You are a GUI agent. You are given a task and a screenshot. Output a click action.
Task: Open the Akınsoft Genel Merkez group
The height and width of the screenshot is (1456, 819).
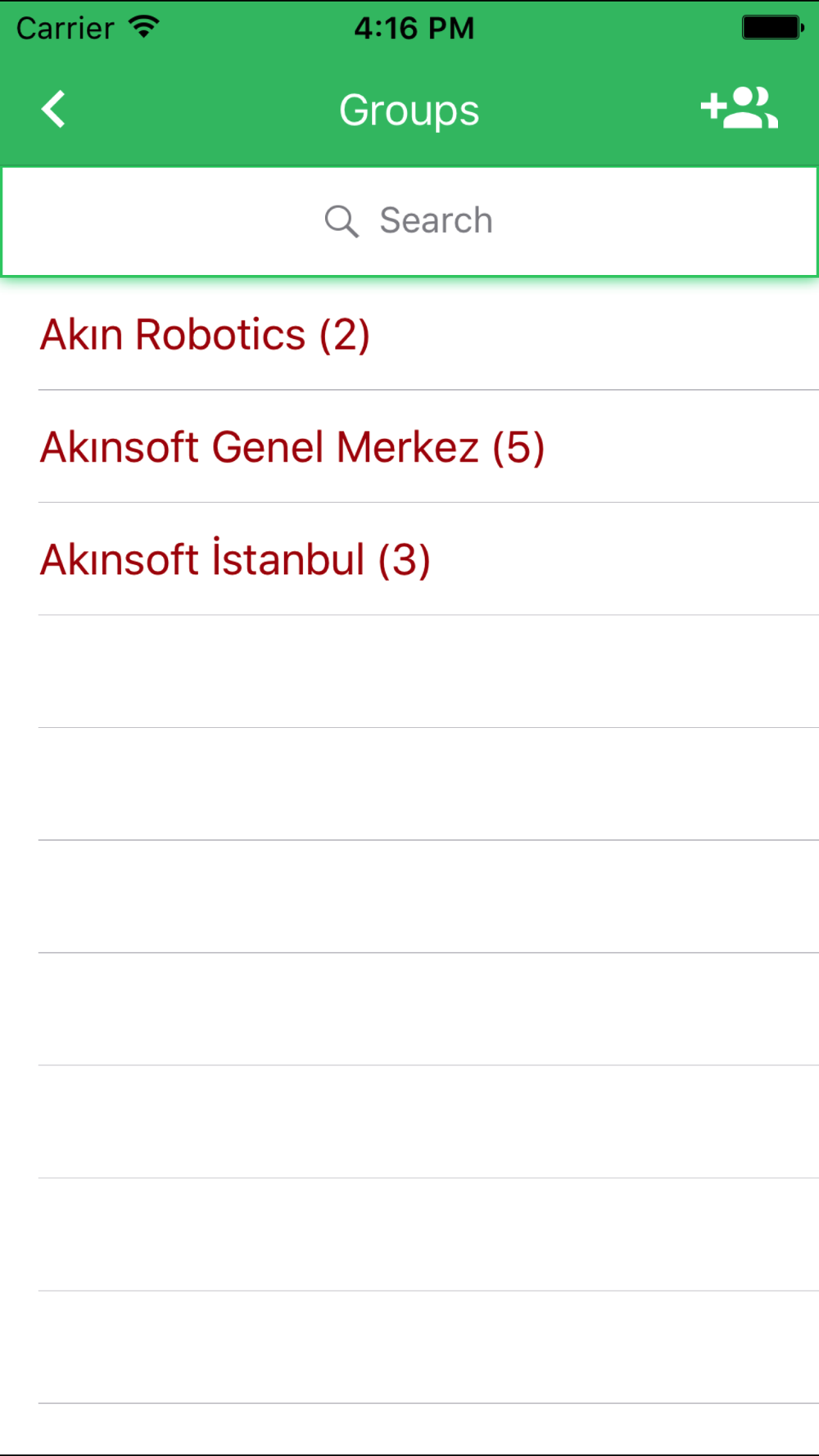click(292, 447)
